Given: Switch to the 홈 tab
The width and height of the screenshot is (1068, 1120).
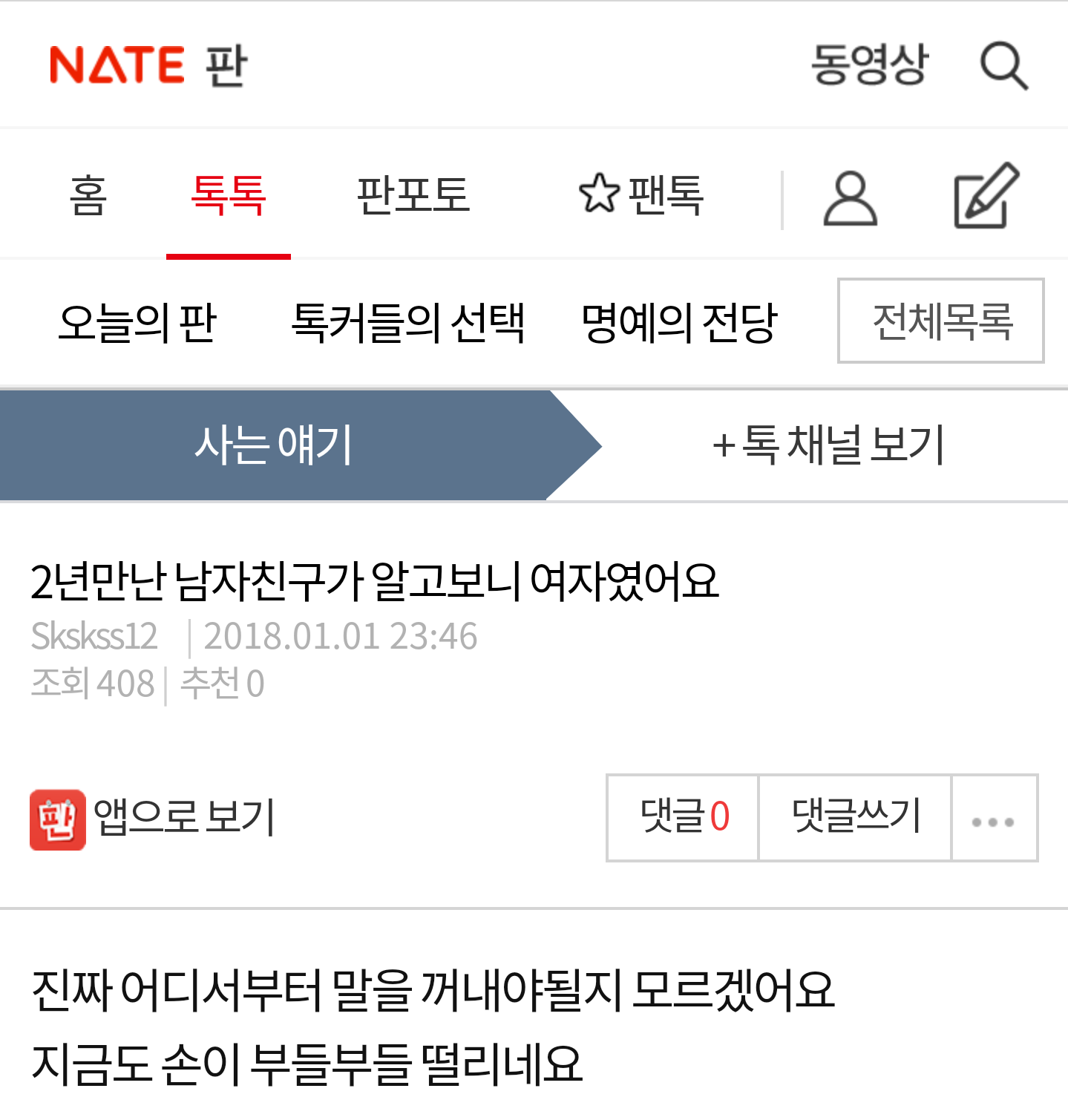Looking at the screenshot, I should tap(88, 196).
